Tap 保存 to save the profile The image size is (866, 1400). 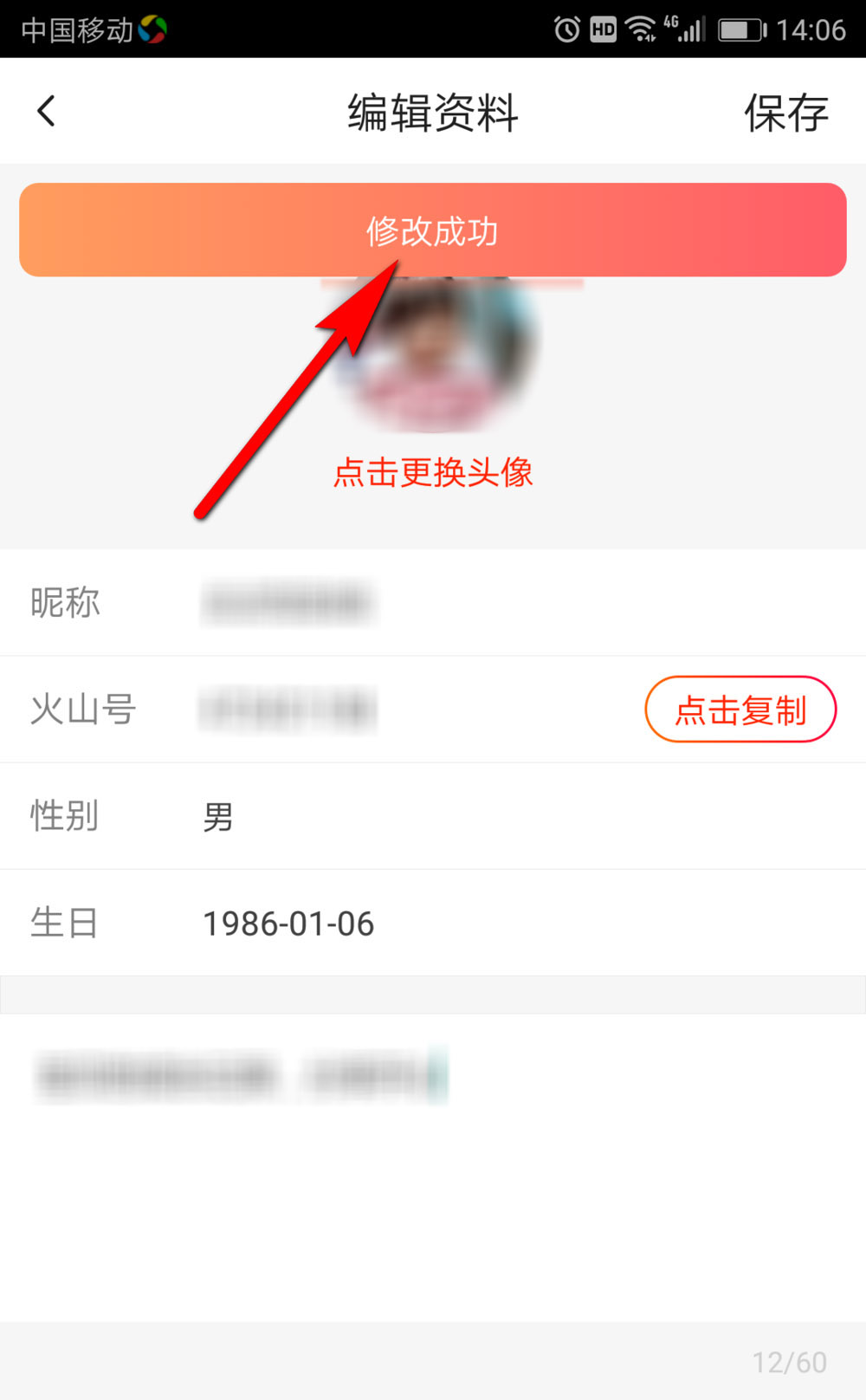pos(785,113)
